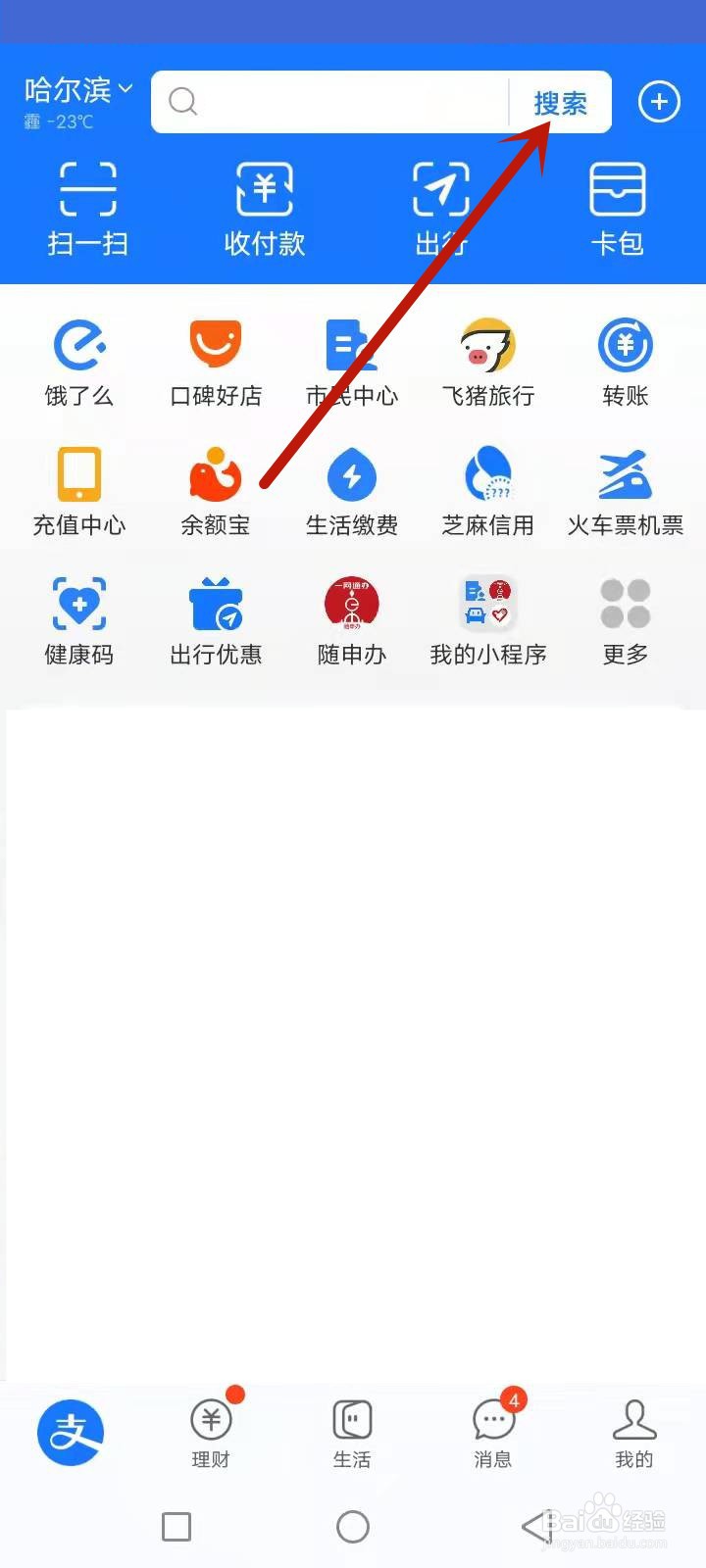Select 转账 transfer
Image resolution: width=706 pixels, height=1568 pixels.
[x=626, y=363]
